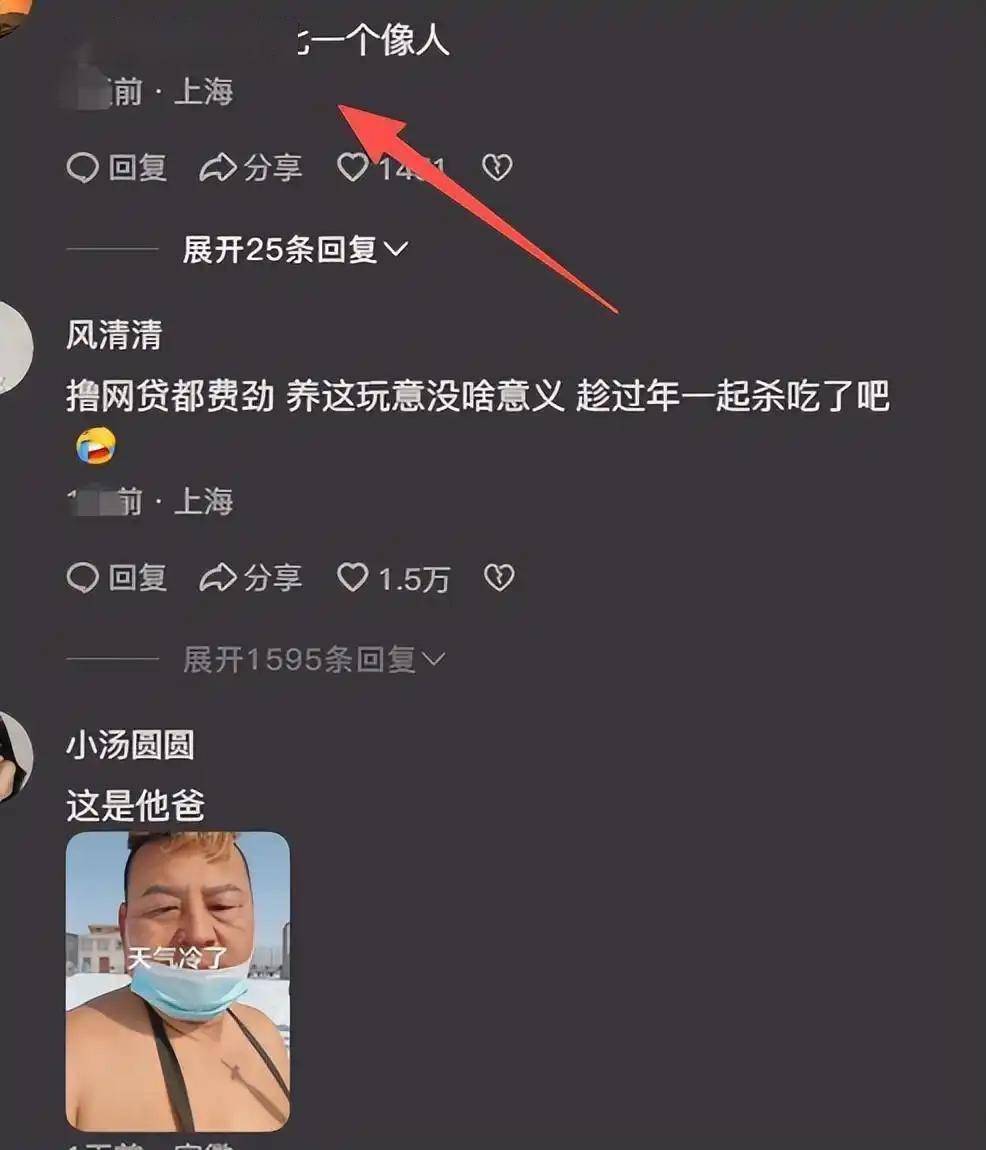This screenshot has height=1150, width=986.
Task: Open 风清清's profile from username
Action: [x=114, y=335]
